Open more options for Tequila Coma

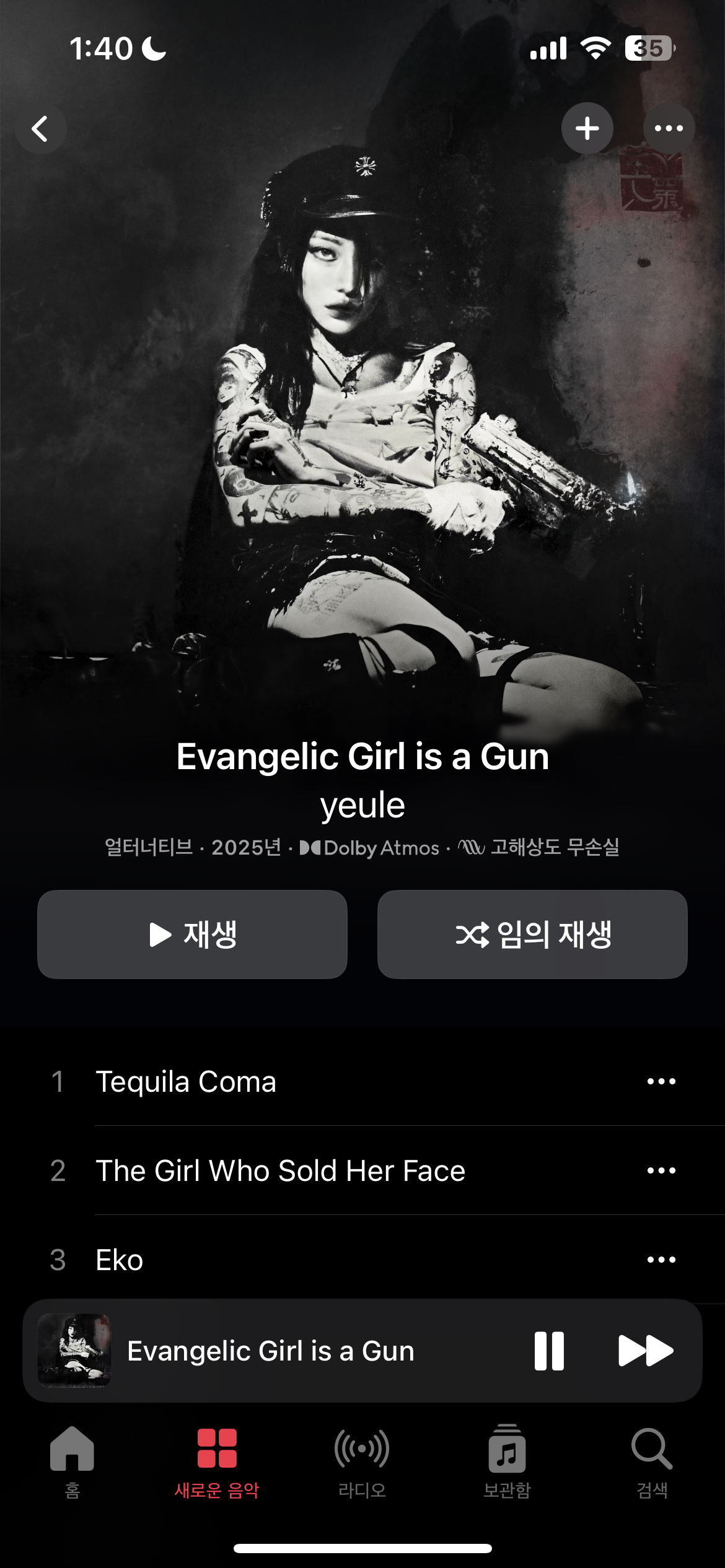click(661, 1082)
